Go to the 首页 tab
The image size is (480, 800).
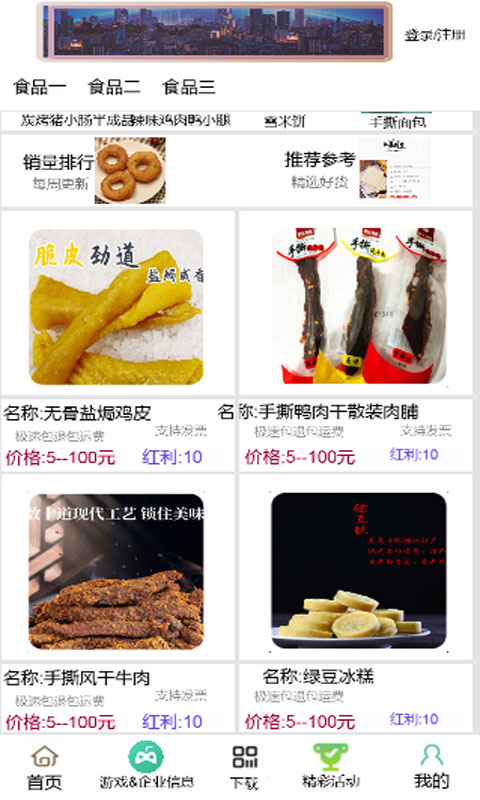pos(44,767)
